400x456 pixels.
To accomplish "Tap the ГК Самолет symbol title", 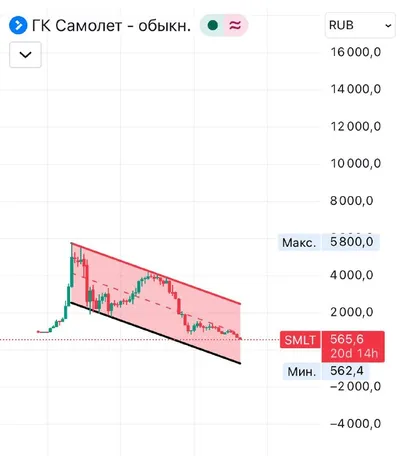I will coord(111,25).
